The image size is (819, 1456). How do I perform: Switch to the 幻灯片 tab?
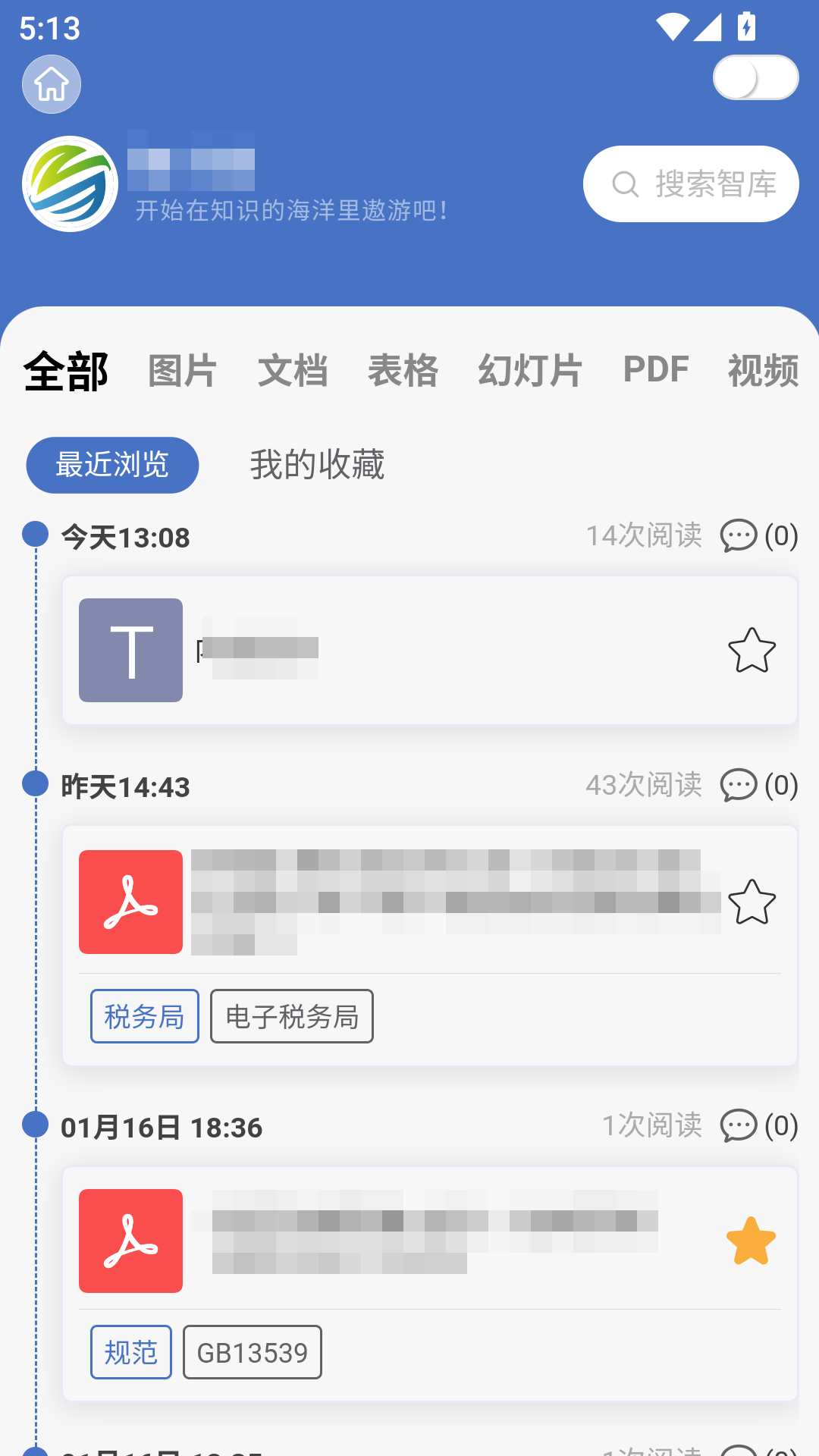point(530,370)
